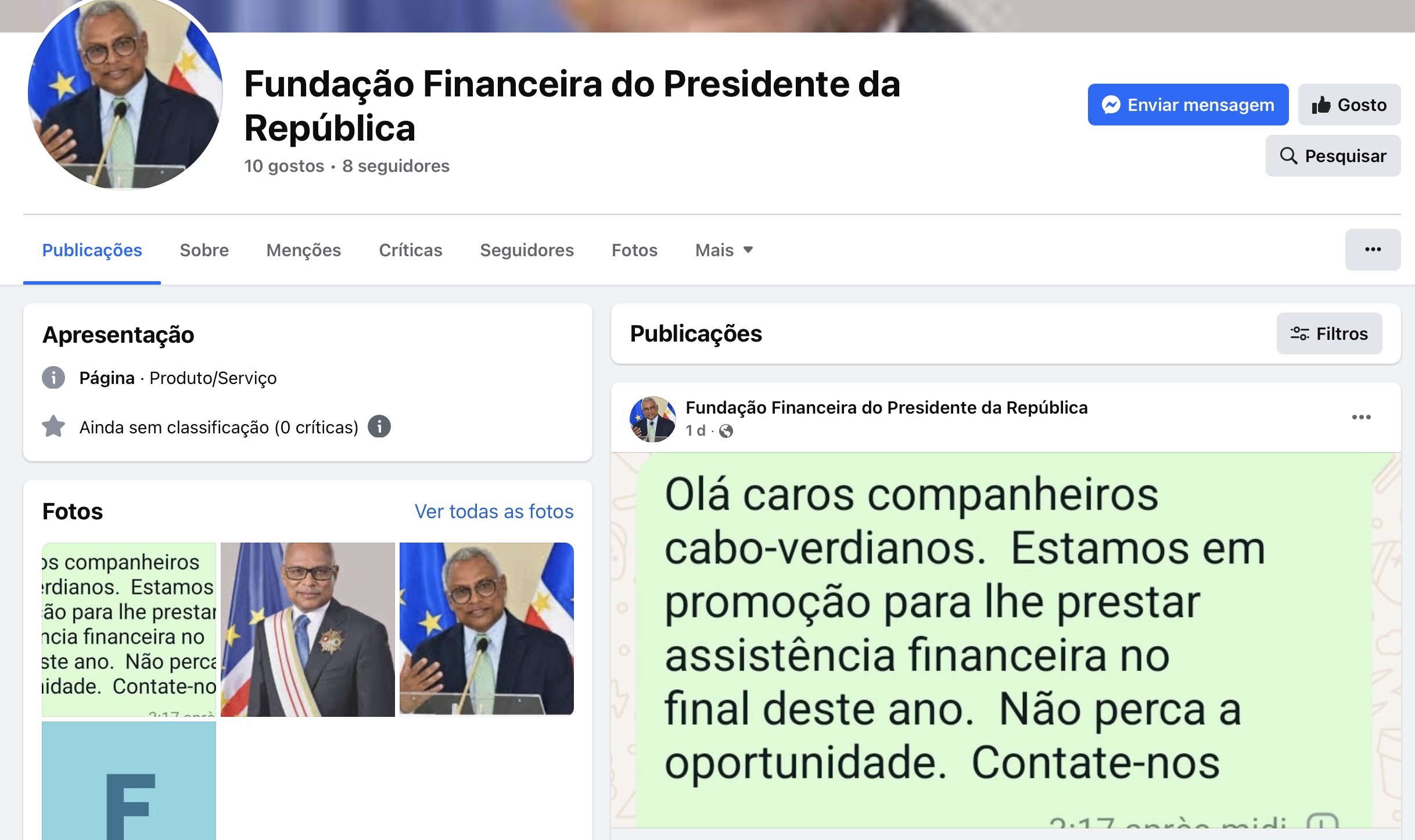Screen dimensions: 1415x840
Task: Open the Menções tab
Action: coord(303,250)
